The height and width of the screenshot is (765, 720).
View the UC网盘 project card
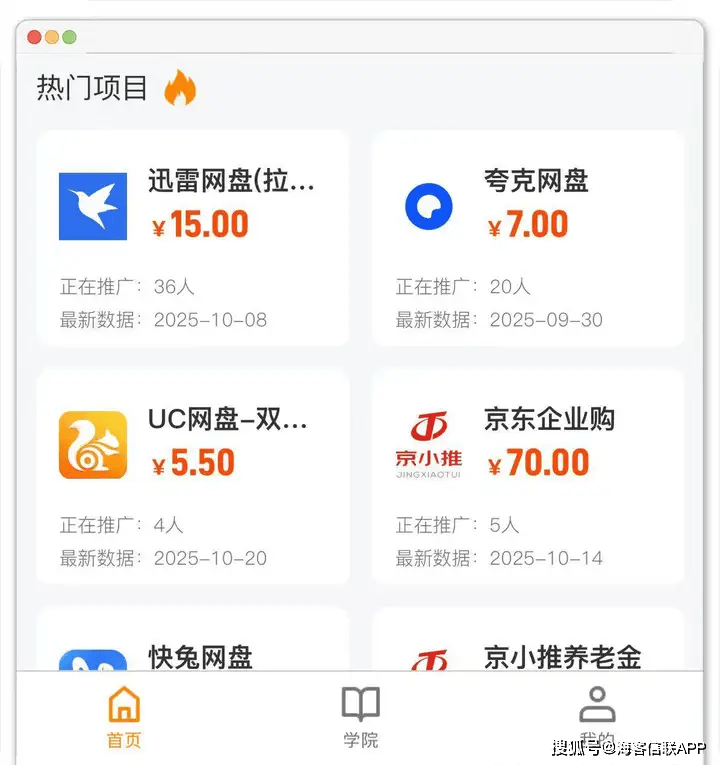193,476
